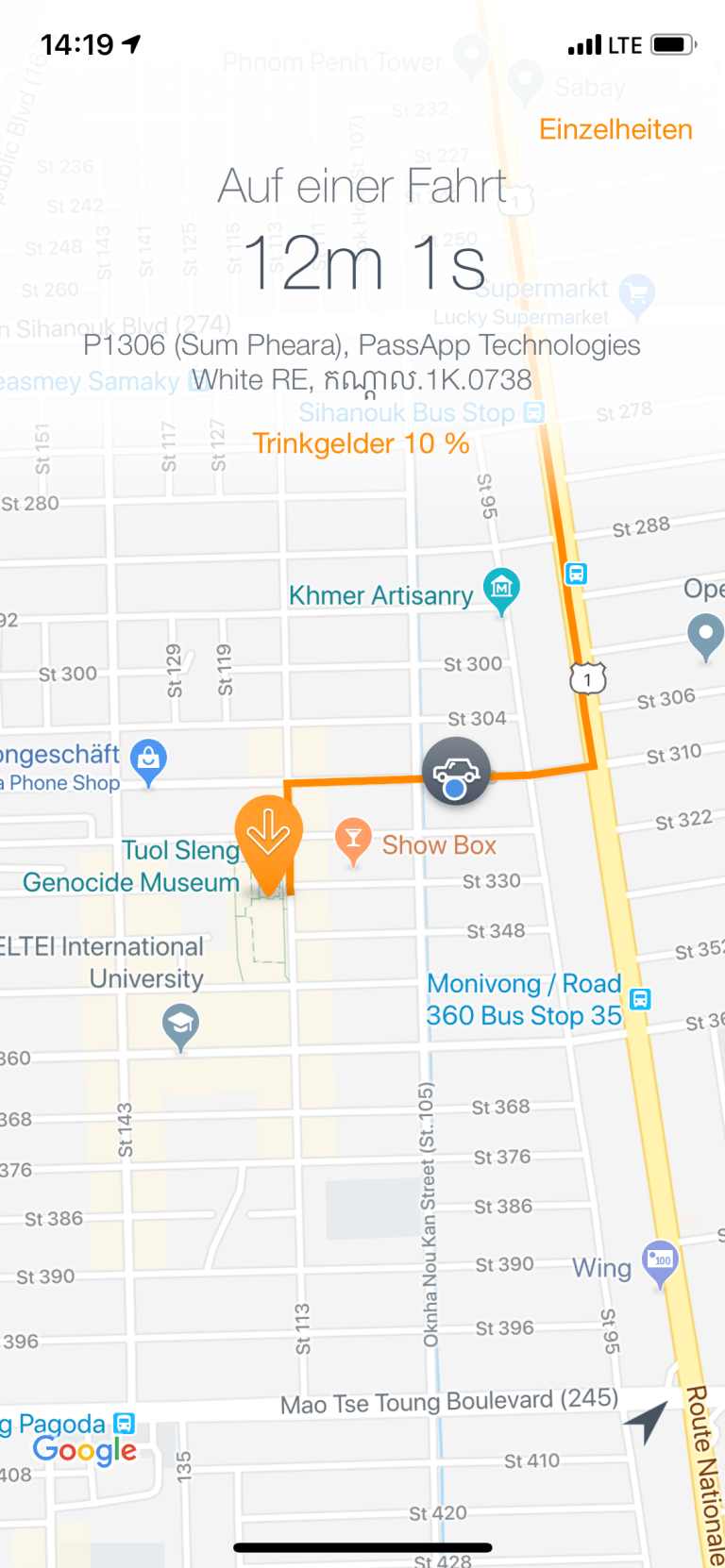This screenshot has width=725, height=1568.
Task: Recenter map with location arrow
Action: point(647,1422)
